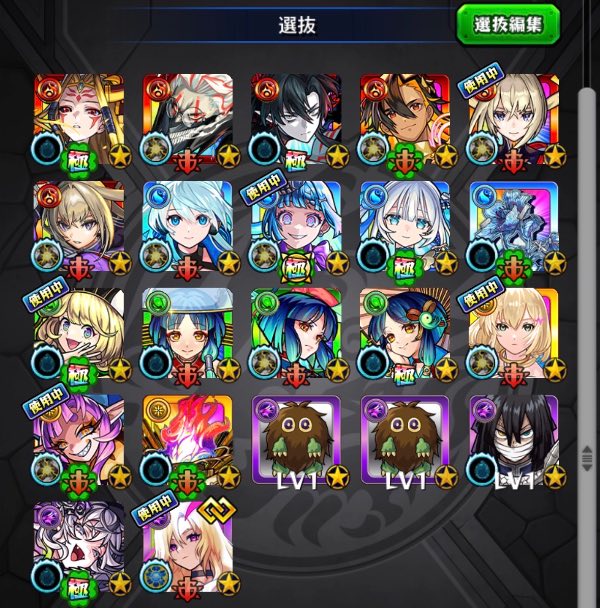Choose the blue-haired girl wearing red beret
The height and width of the screenshot is (608, 600).
click(296, 333)
